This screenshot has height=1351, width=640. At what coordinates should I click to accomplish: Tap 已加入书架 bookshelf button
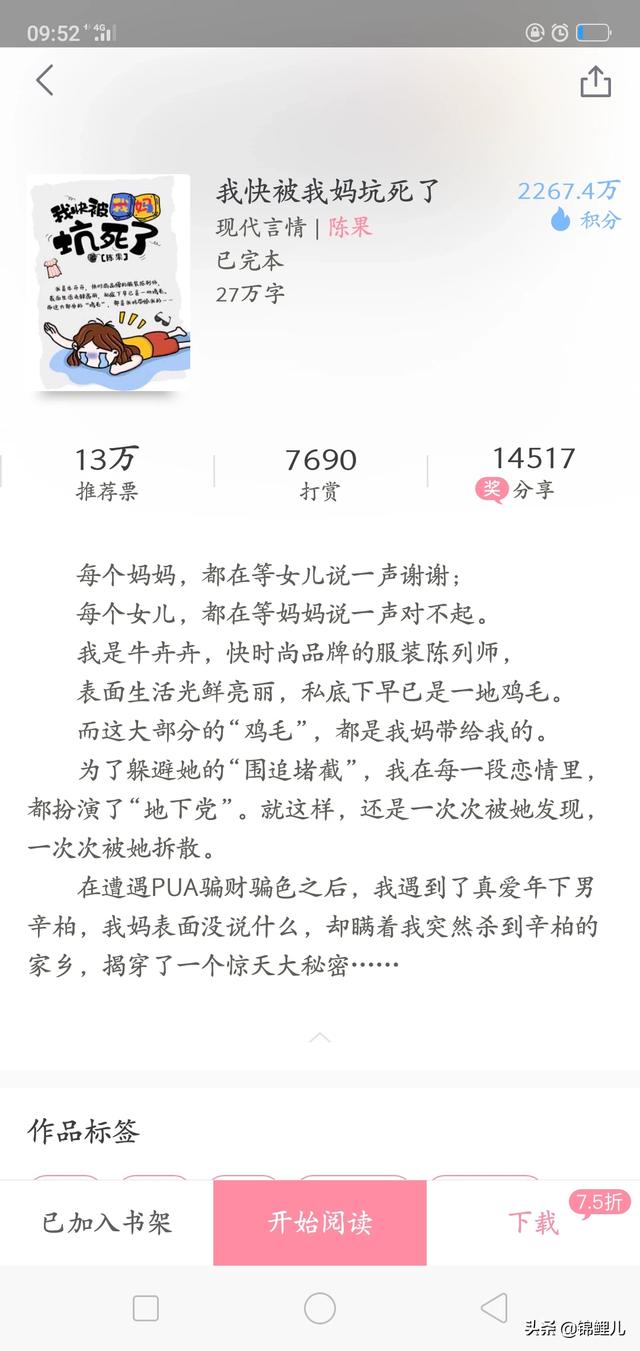coord(107,1222)
